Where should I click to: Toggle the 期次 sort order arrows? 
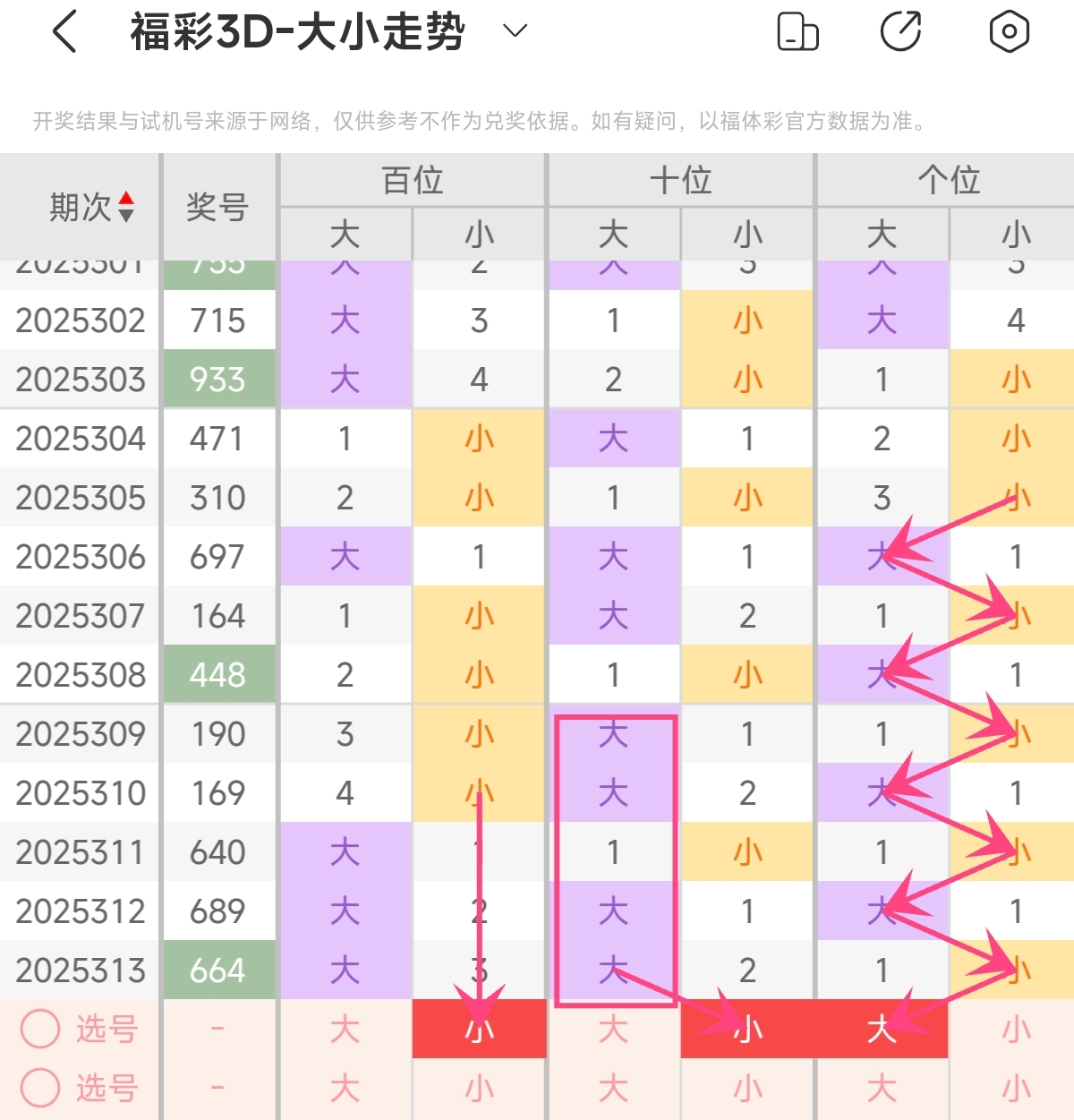(x=126, y=207)
